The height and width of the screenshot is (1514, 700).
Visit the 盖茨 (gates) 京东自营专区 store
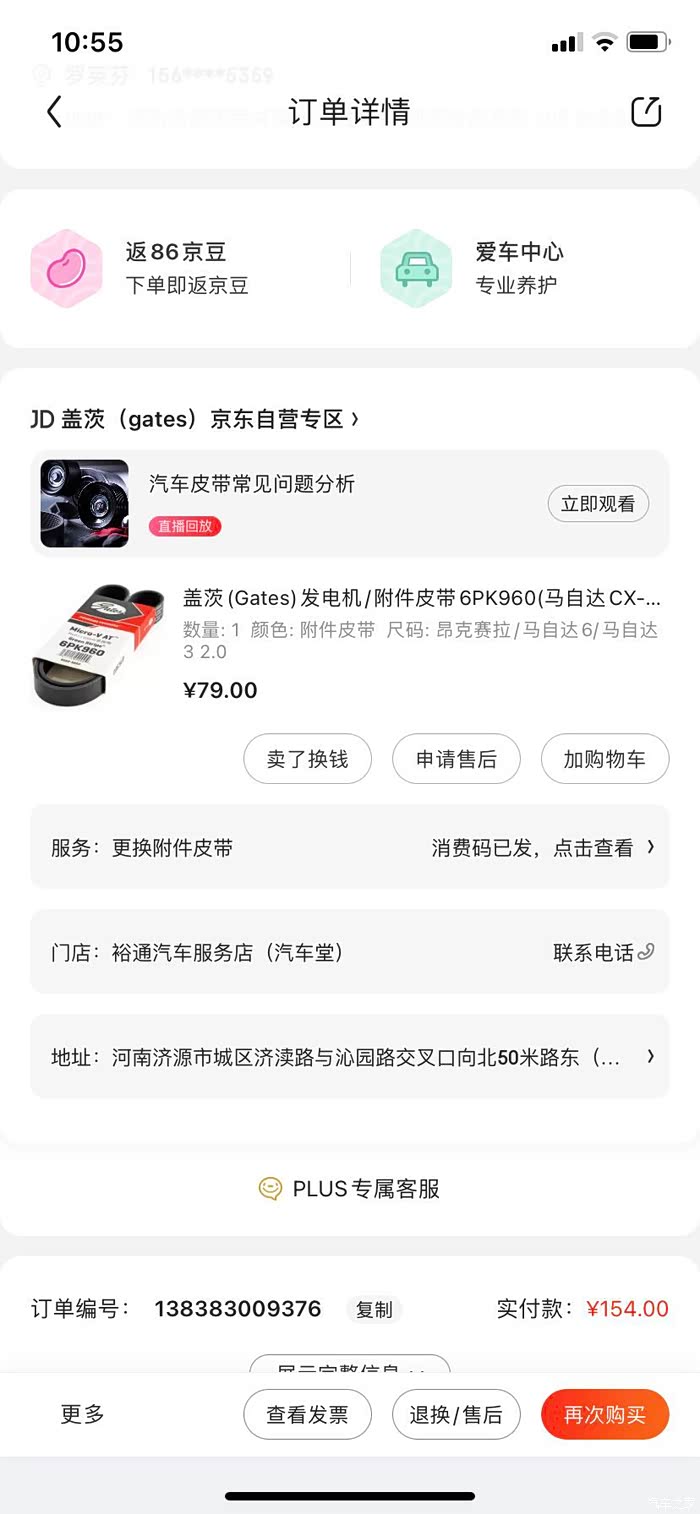point(195,419)
